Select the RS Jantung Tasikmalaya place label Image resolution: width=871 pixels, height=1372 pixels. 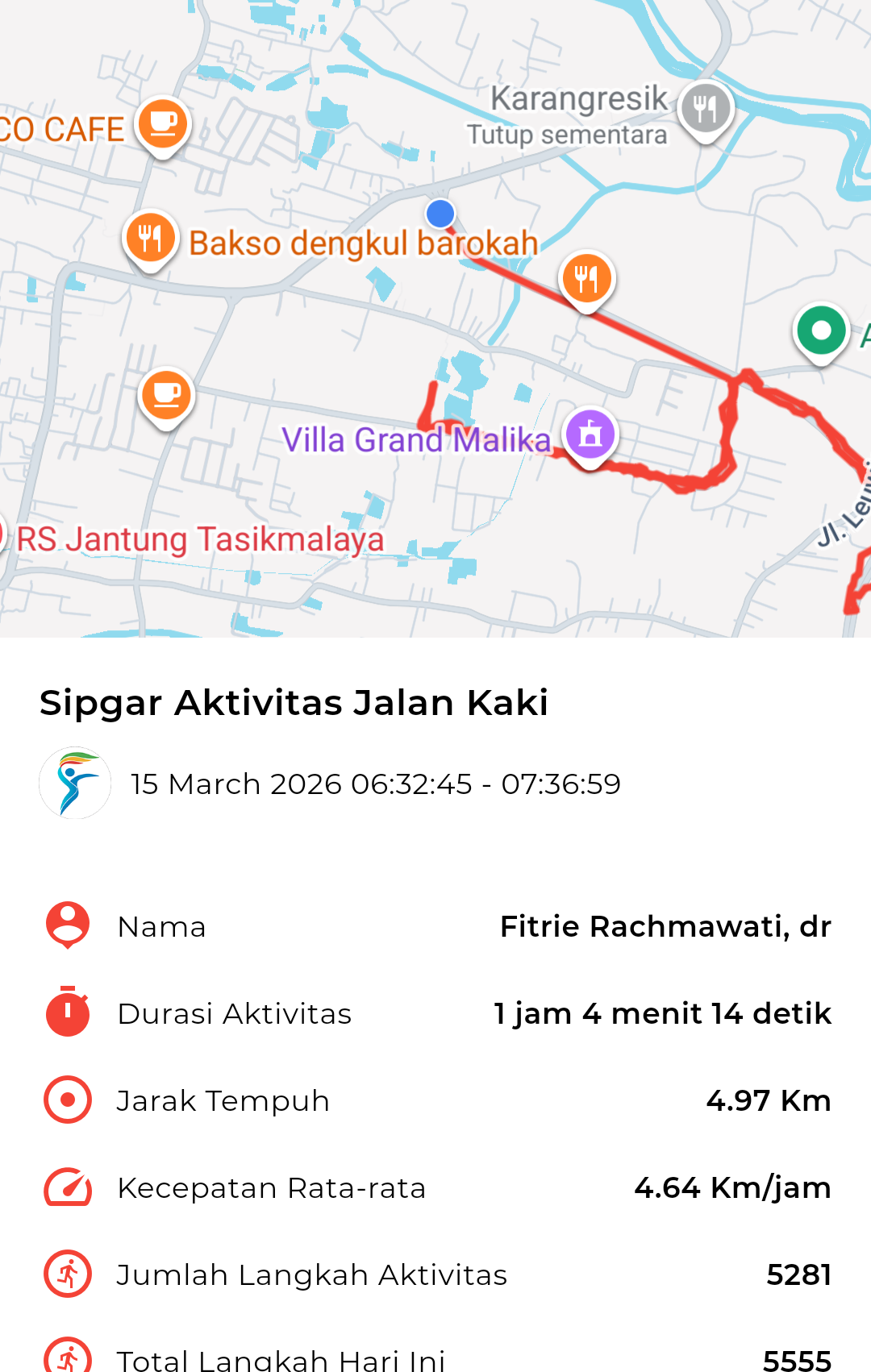pos(200,539)
